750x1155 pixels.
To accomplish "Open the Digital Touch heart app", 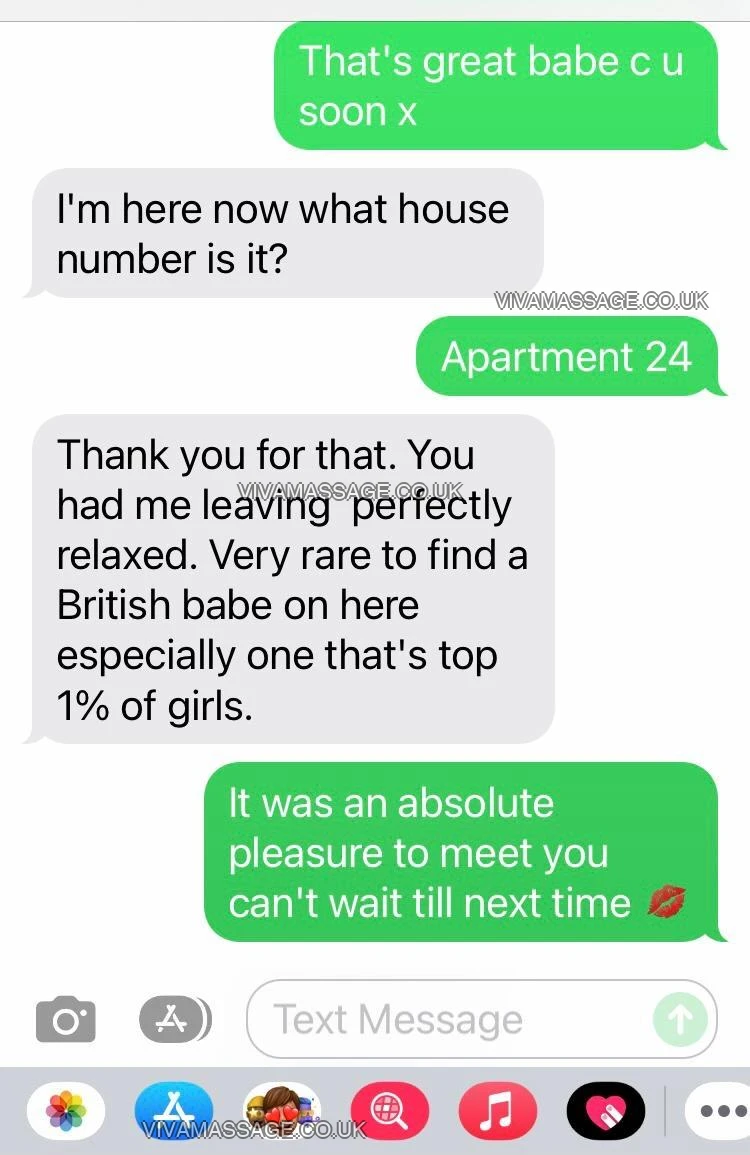I will pos(605,1112).
